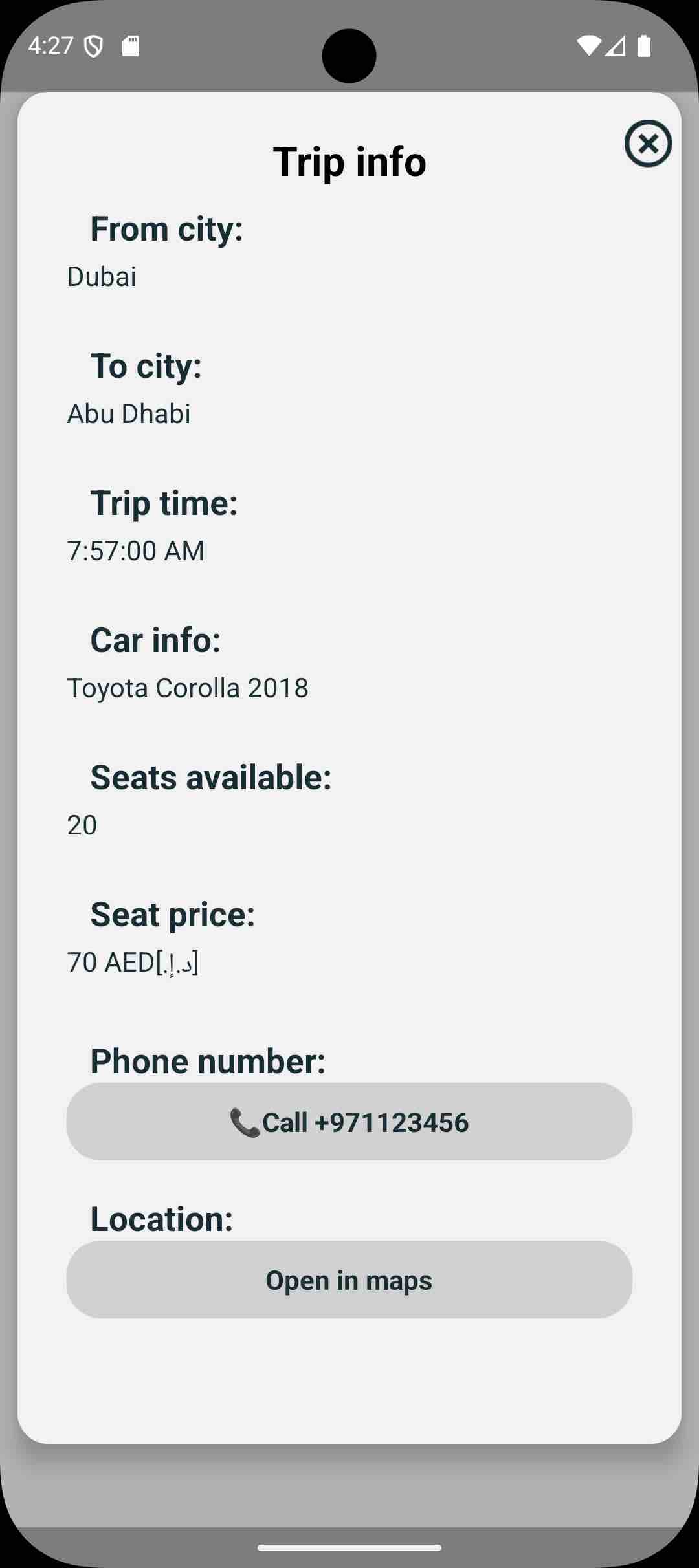Call +971123456

coord(349,1122)
